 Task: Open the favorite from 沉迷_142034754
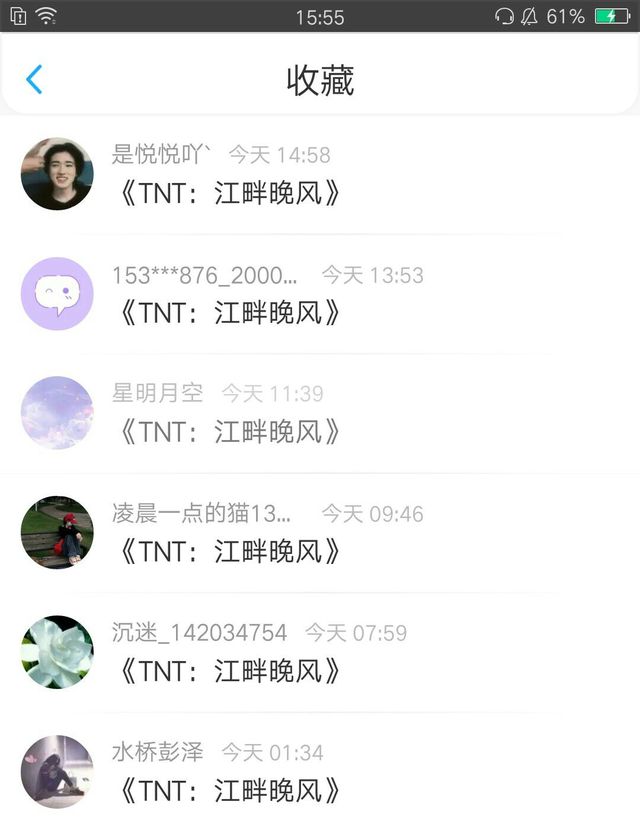pyautogui.click(x=230, y=670)
